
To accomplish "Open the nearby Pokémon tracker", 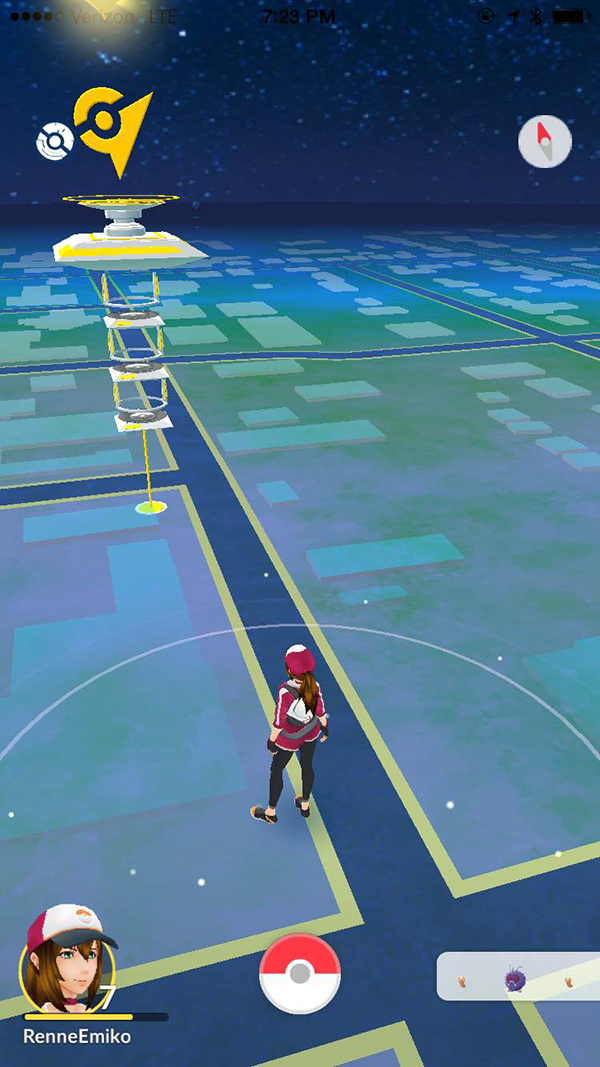I will tap(518, 976).
